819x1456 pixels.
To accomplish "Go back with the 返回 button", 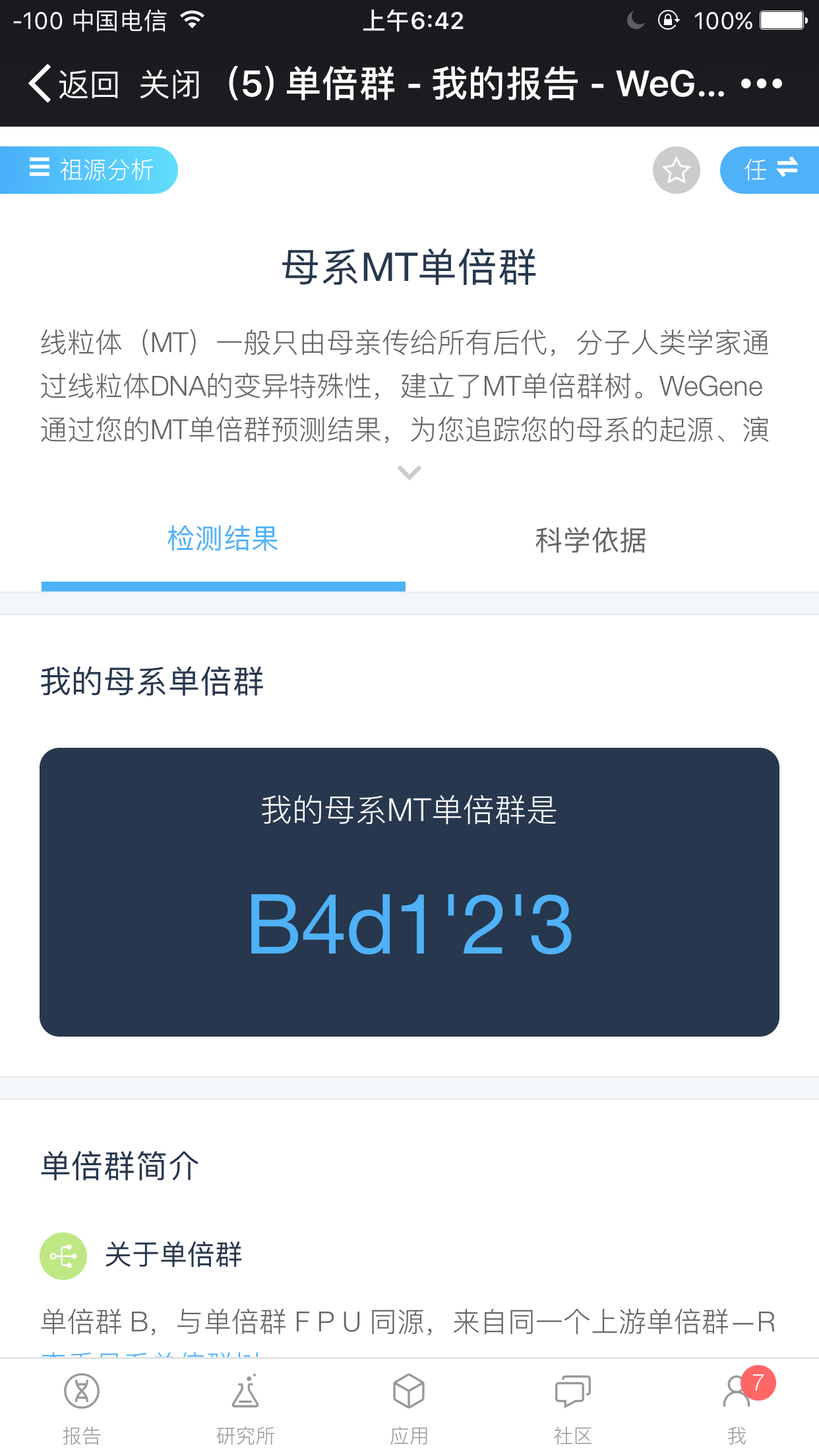I will pos(73,84).
